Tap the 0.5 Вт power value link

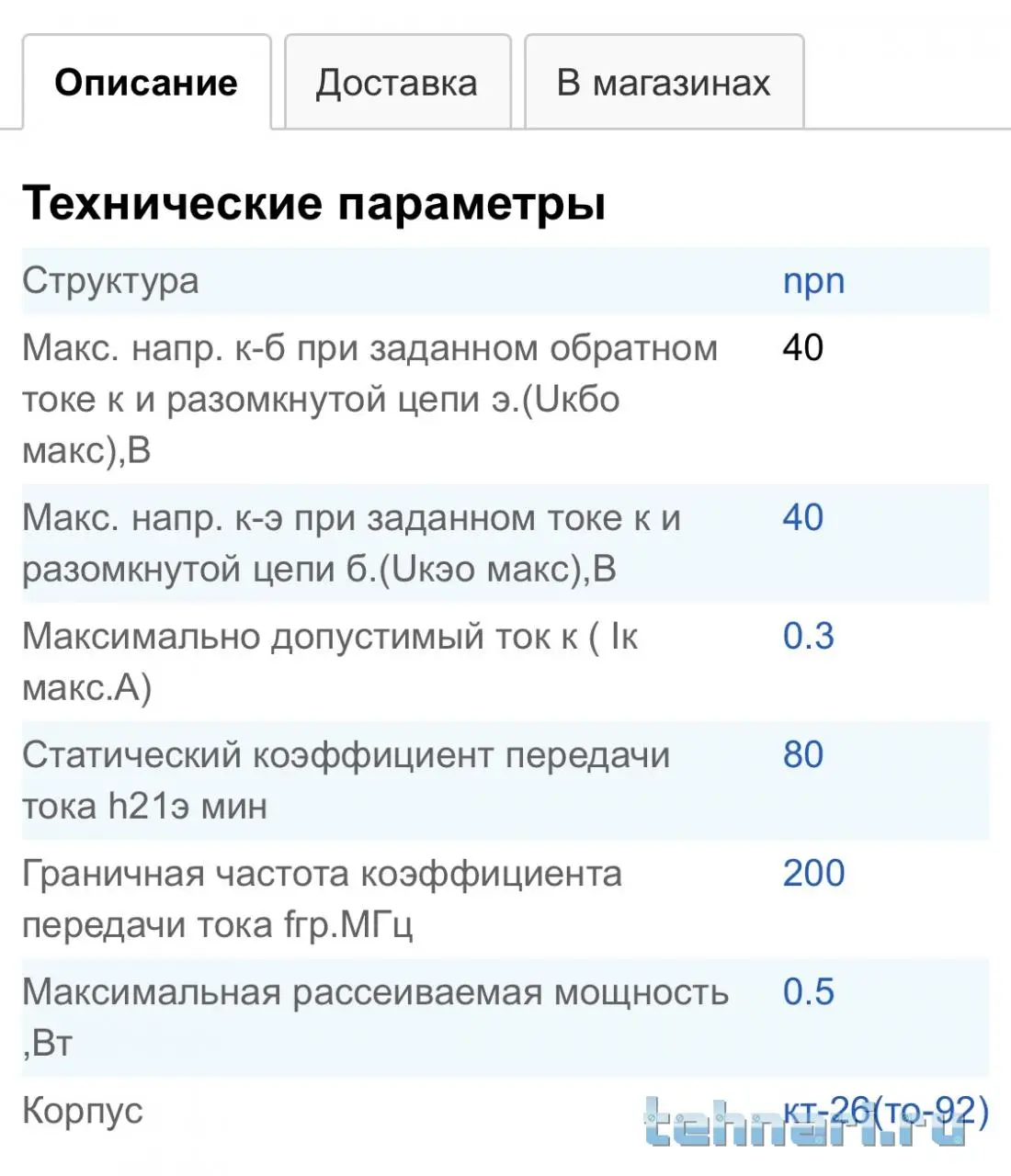coord(808,991)
